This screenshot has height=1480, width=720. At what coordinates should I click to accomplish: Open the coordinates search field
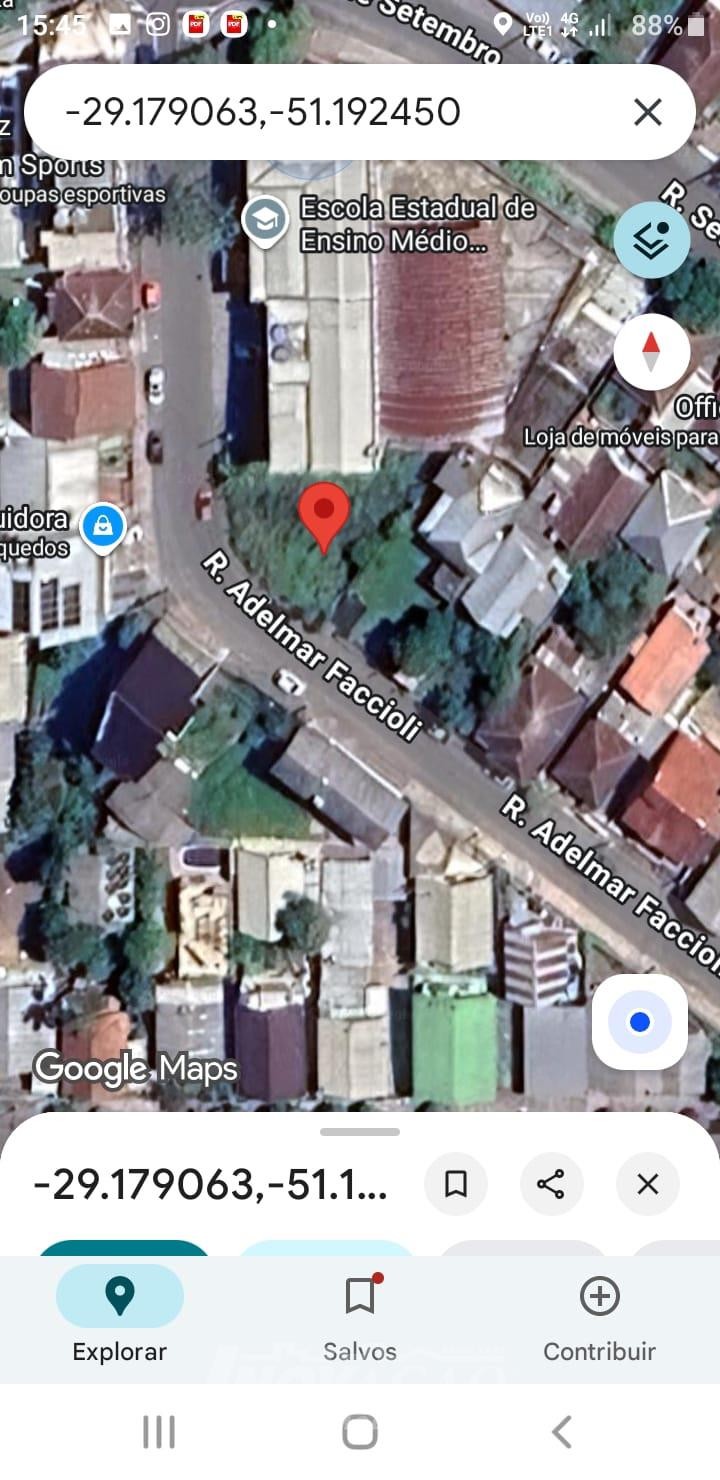coord(300,112)
